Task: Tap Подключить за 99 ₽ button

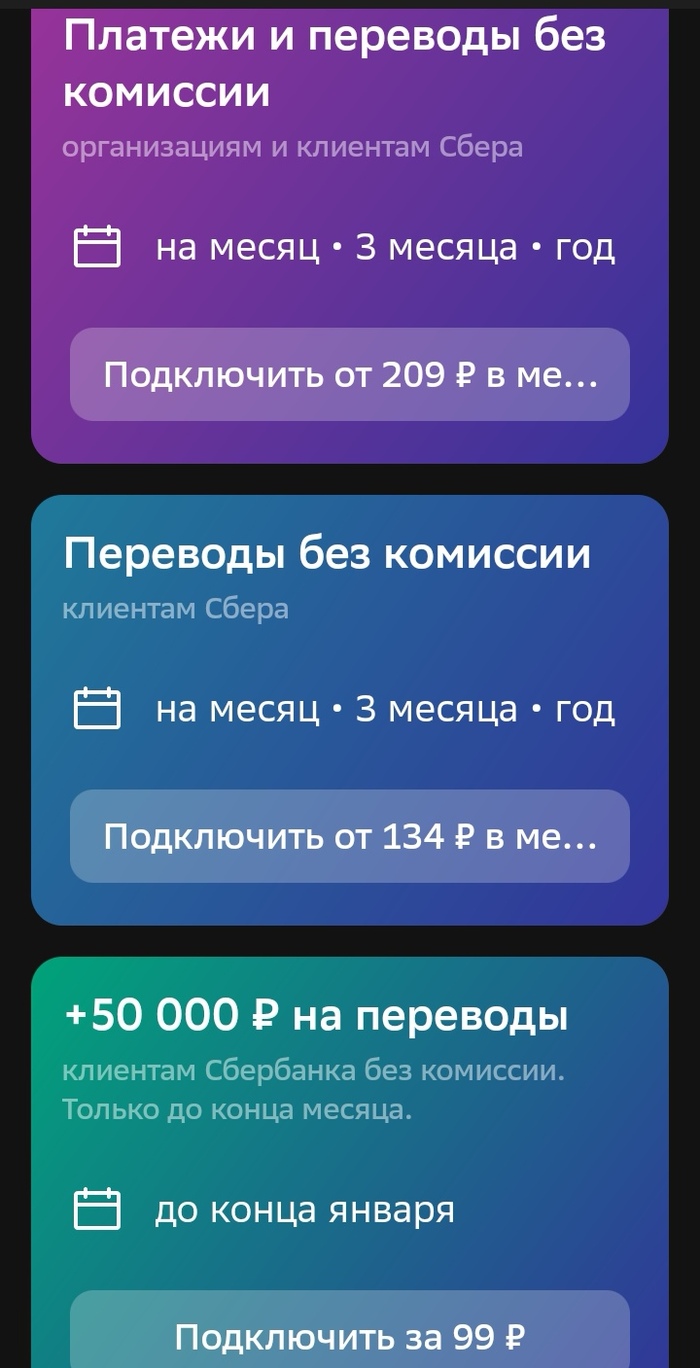Action: pos(349,1334)
